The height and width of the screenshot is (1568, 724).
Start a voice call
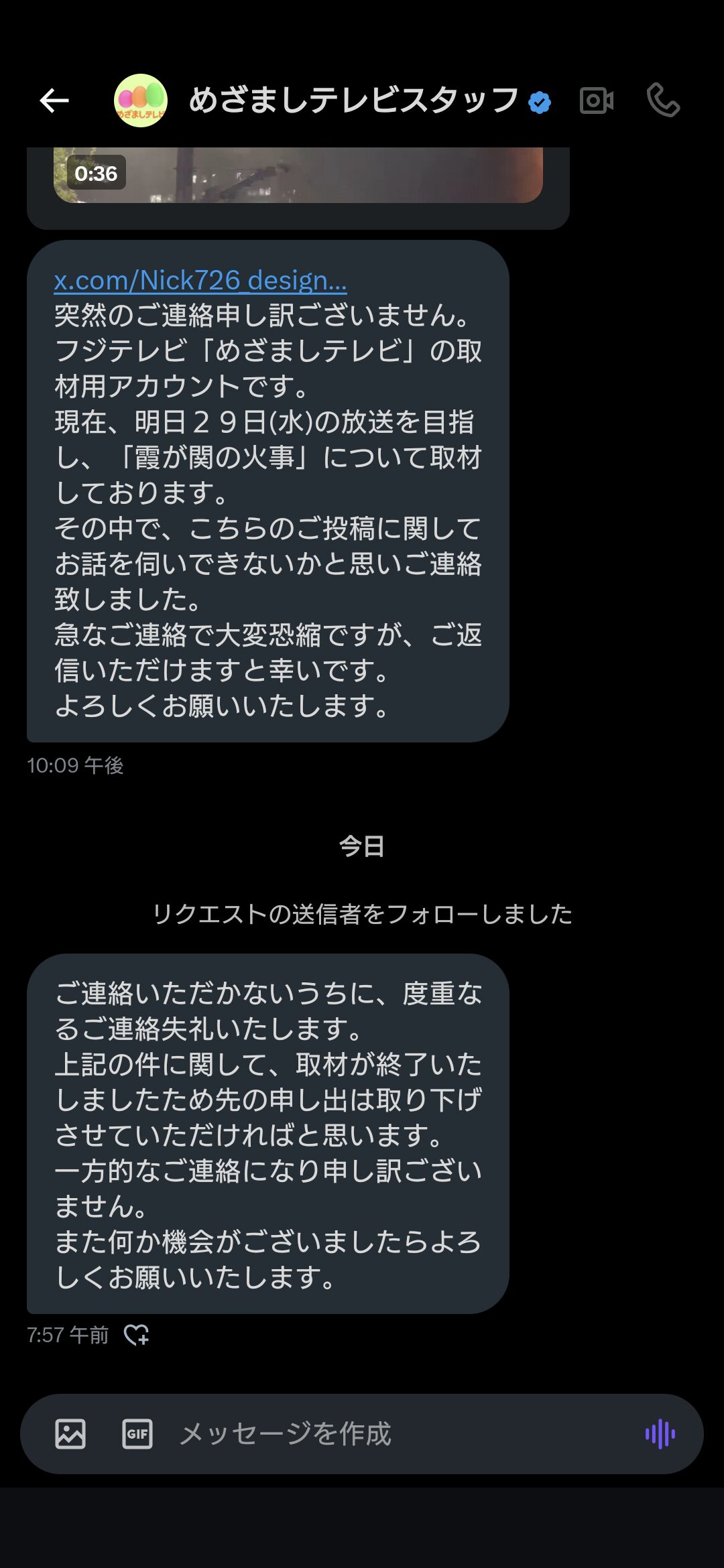(663, 101)
